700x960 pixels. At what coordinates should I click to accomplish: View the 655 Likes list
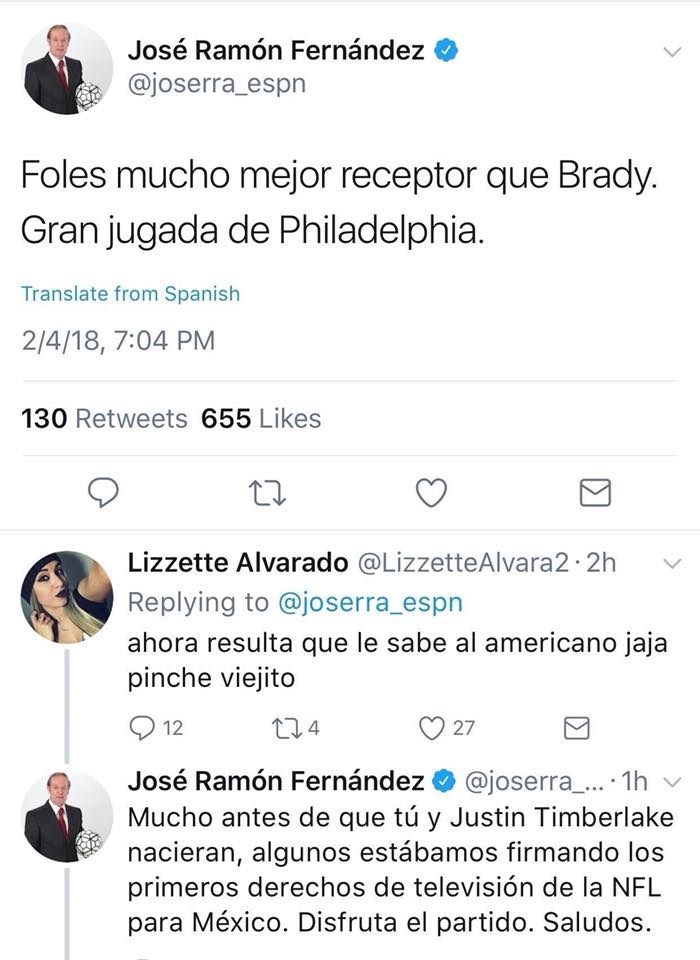[x=261, y=418]
